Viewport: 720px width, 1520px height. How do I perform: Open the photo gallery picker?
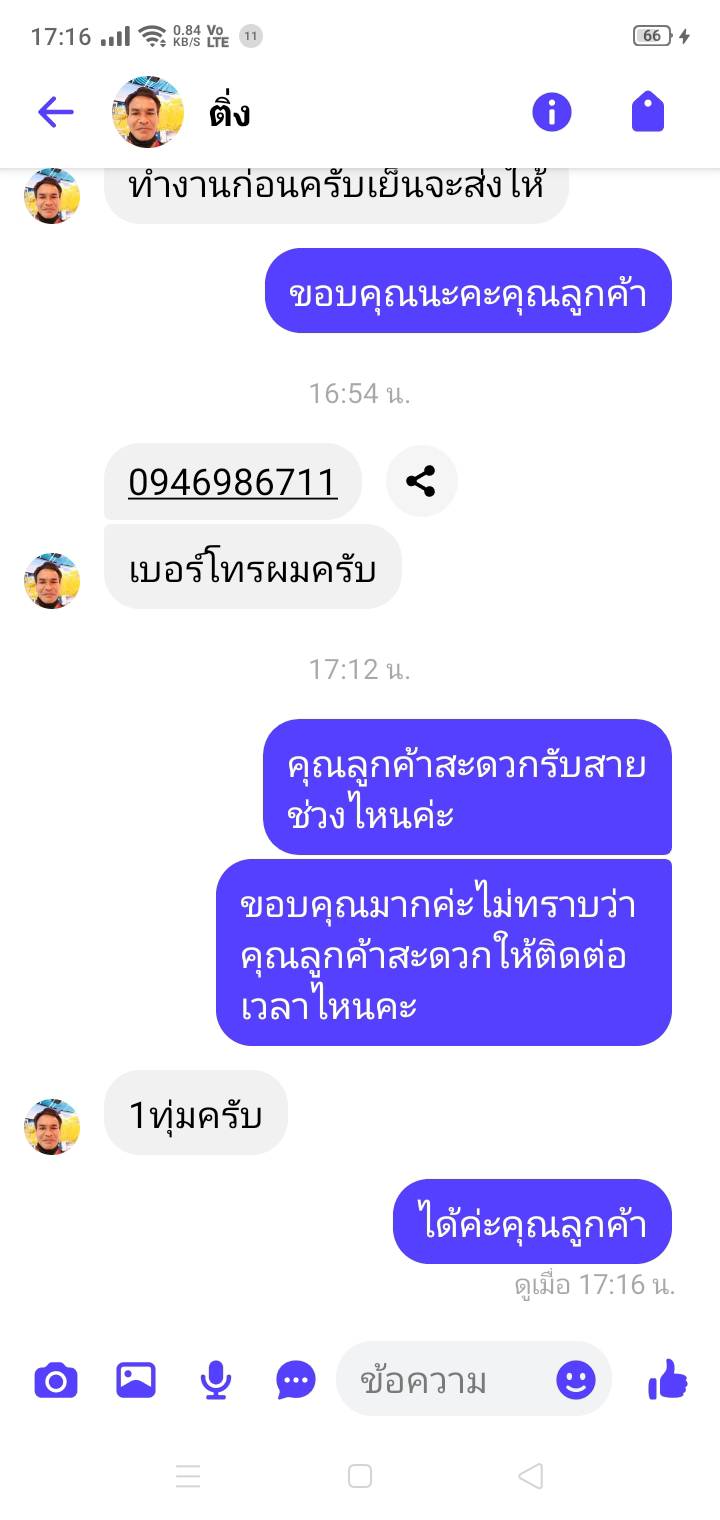(136, 1380)
